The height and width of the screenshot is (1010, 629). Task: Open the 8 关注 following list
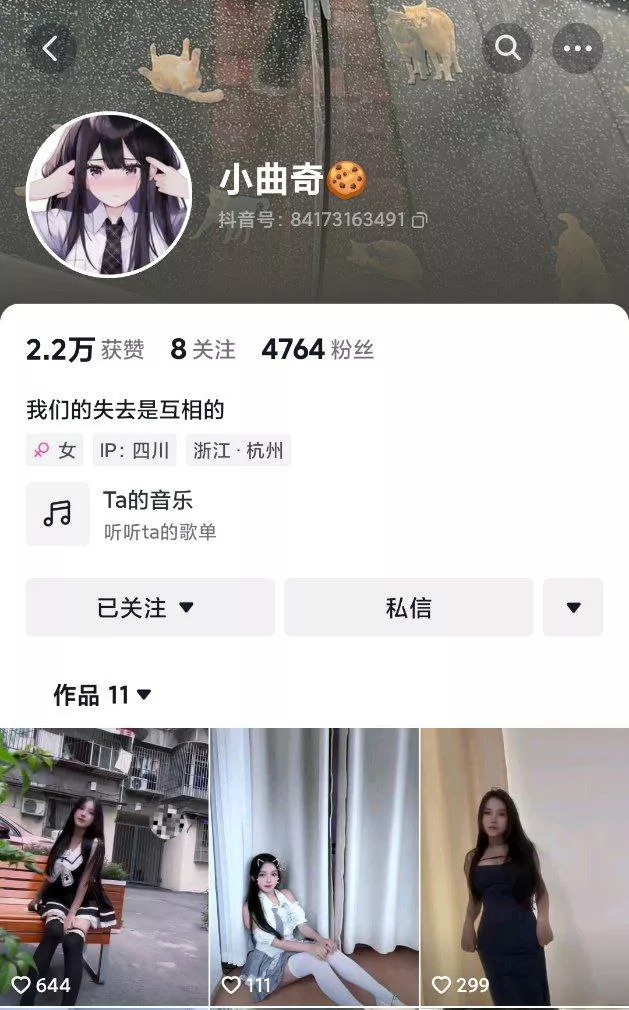click(x=203, y=349)
